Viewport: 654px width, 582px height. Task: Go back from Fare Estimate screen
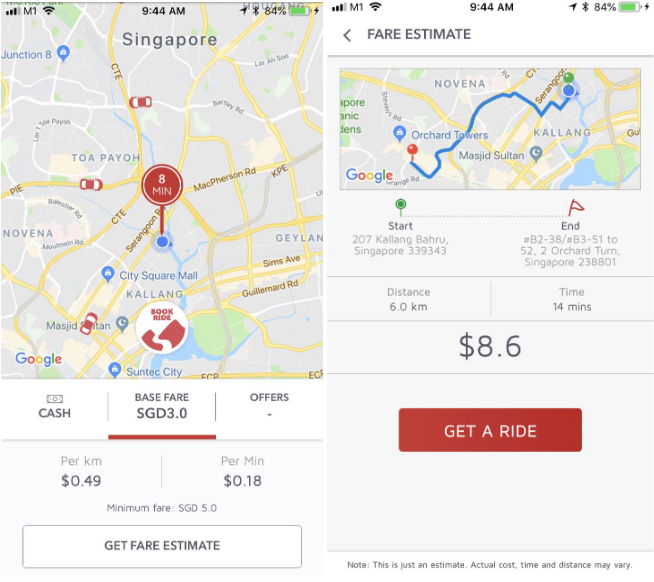tap(347, 35)
